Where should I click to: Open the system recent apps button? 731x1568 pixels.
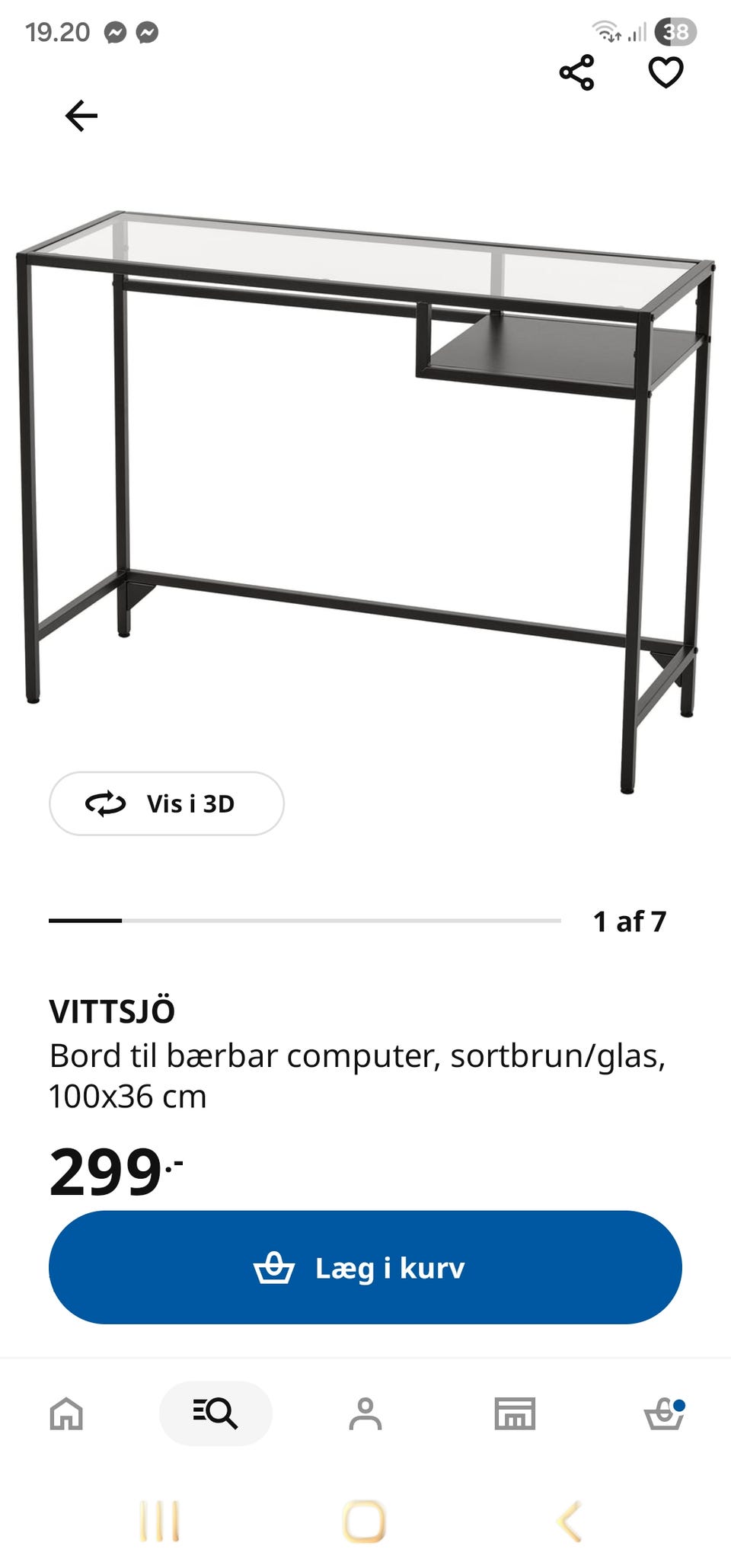(160, 1522)
